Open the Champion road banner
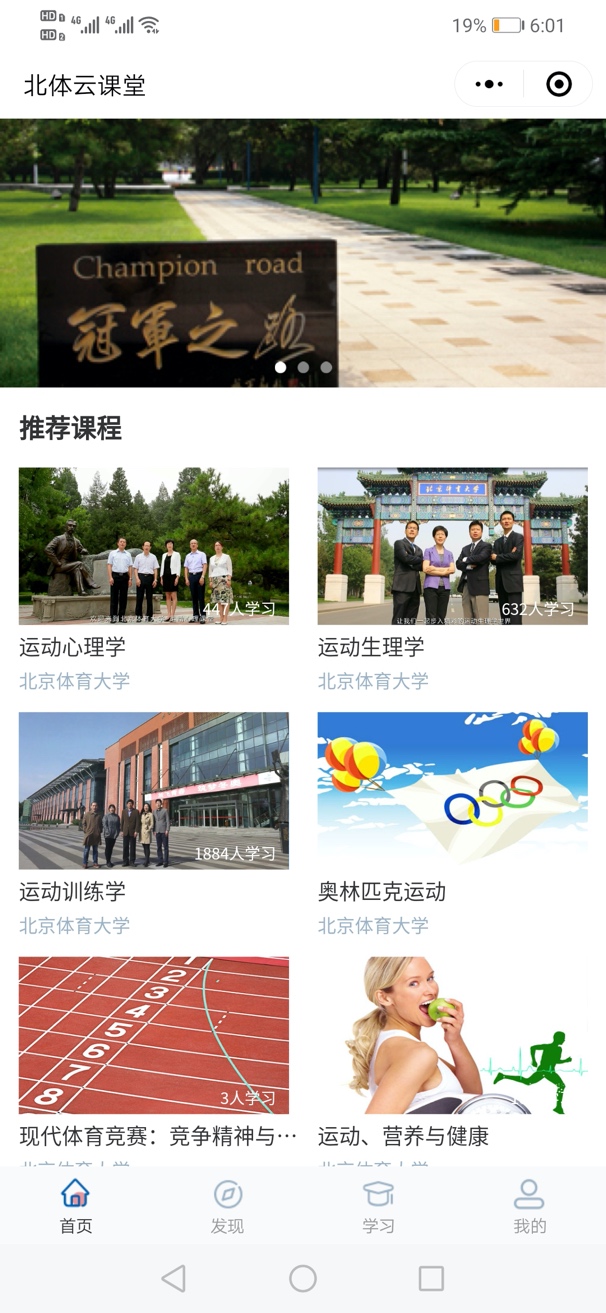The height and width of the screenshot is (1313, 606). click(x=303, y=253)
